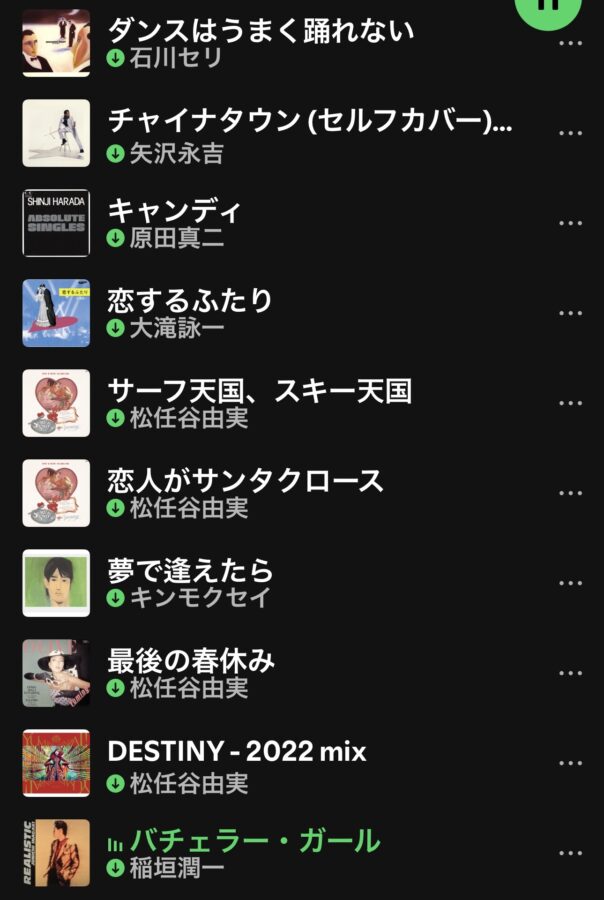Open more options for 恋するふたり
The width and height of the screenshot is (604, 900).
pos(571,313)
